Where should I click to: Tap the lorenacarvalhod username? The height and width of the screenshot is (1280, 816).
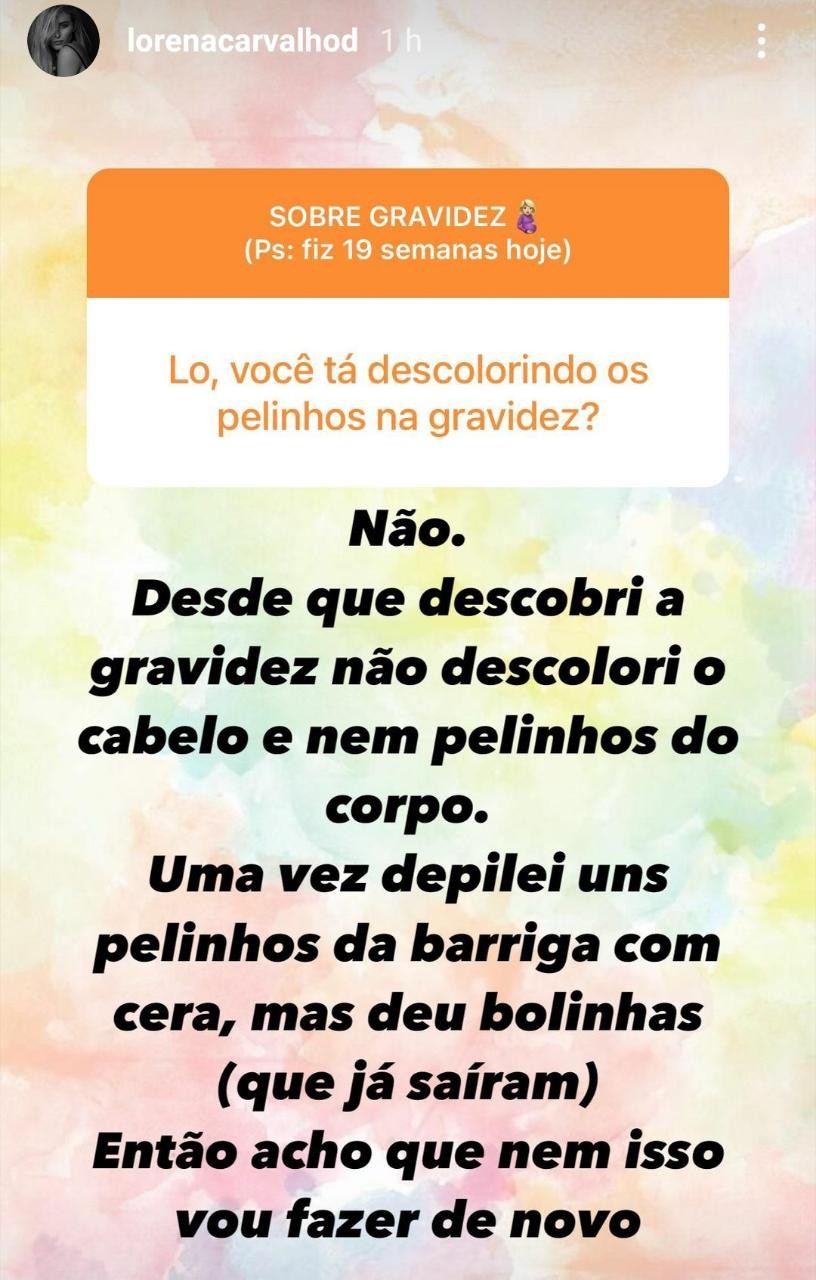click(236, 41)
